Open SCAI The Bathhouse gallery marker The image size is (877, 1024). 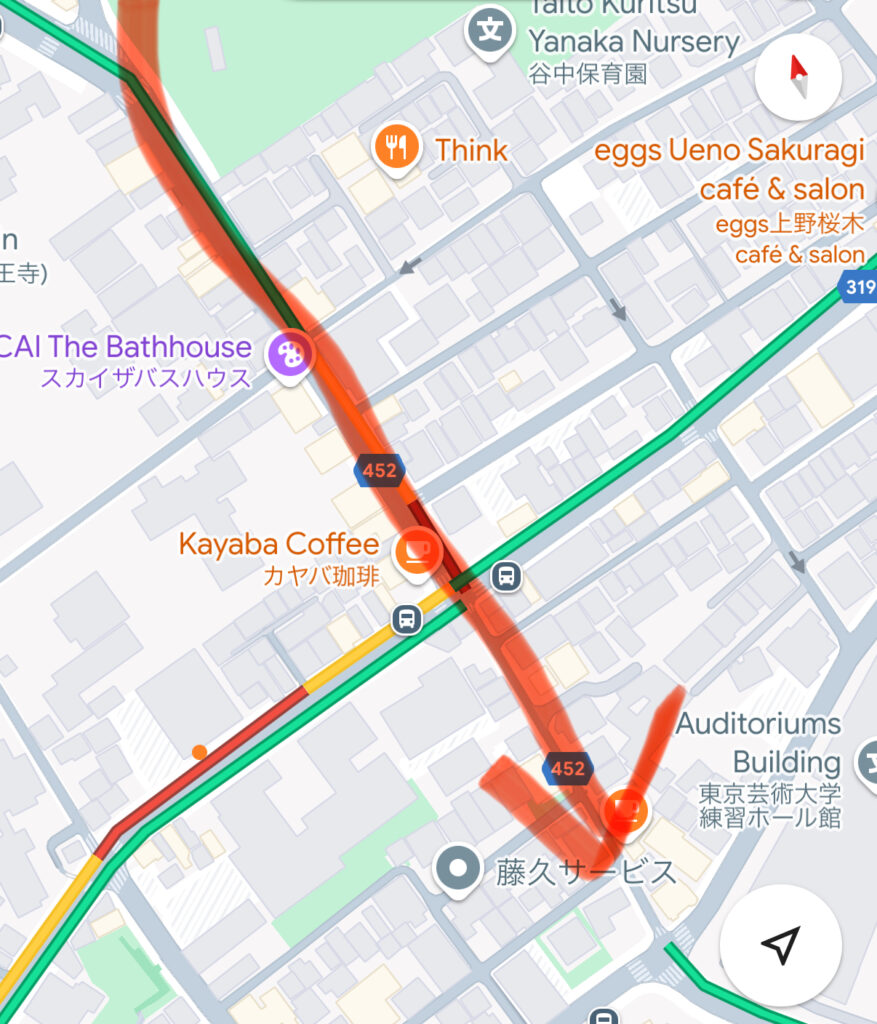click(288, 354)
